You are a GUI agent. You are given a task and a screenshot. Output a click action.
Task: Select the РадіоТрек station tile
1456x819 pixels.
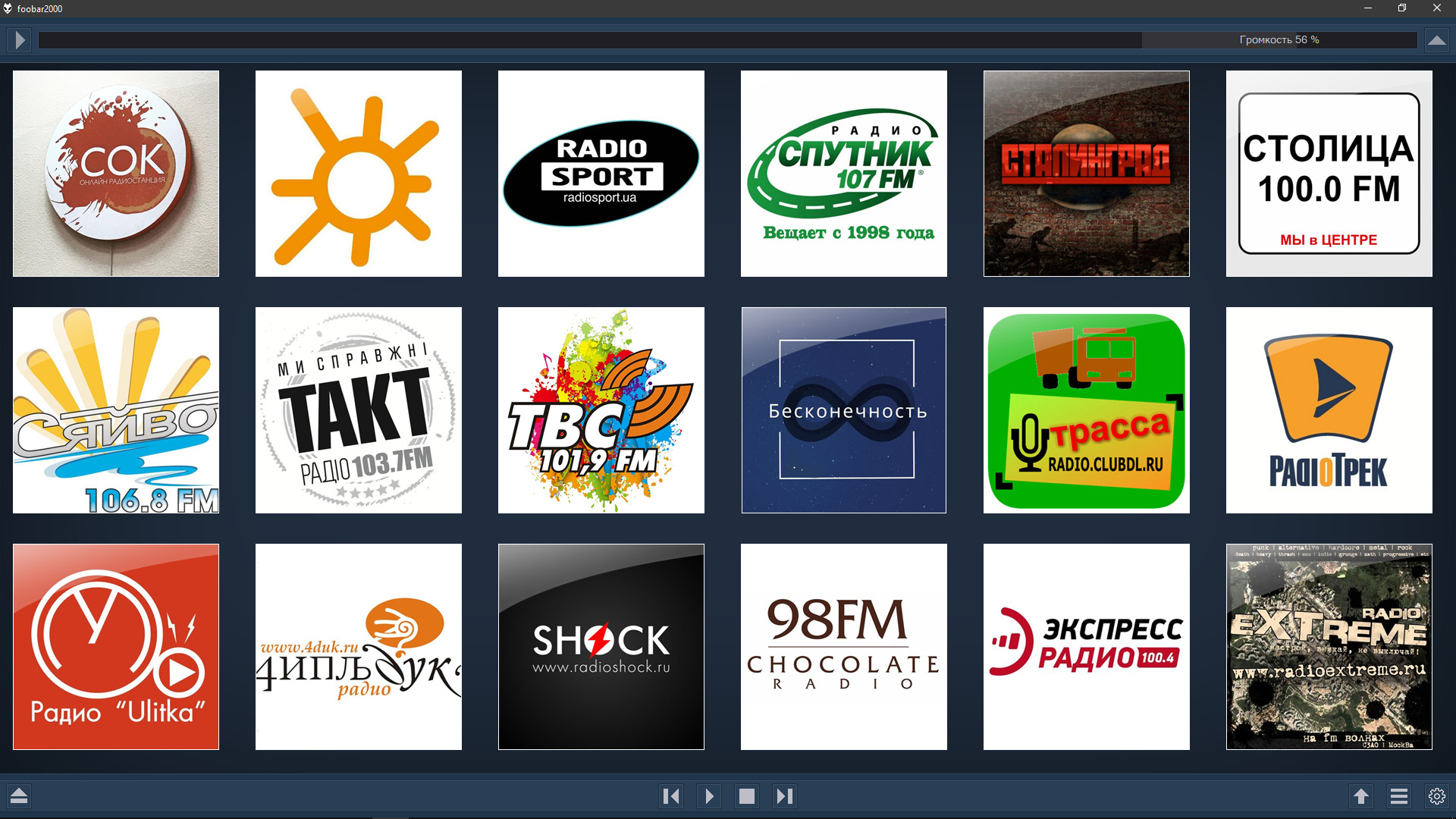(1329, 410)
